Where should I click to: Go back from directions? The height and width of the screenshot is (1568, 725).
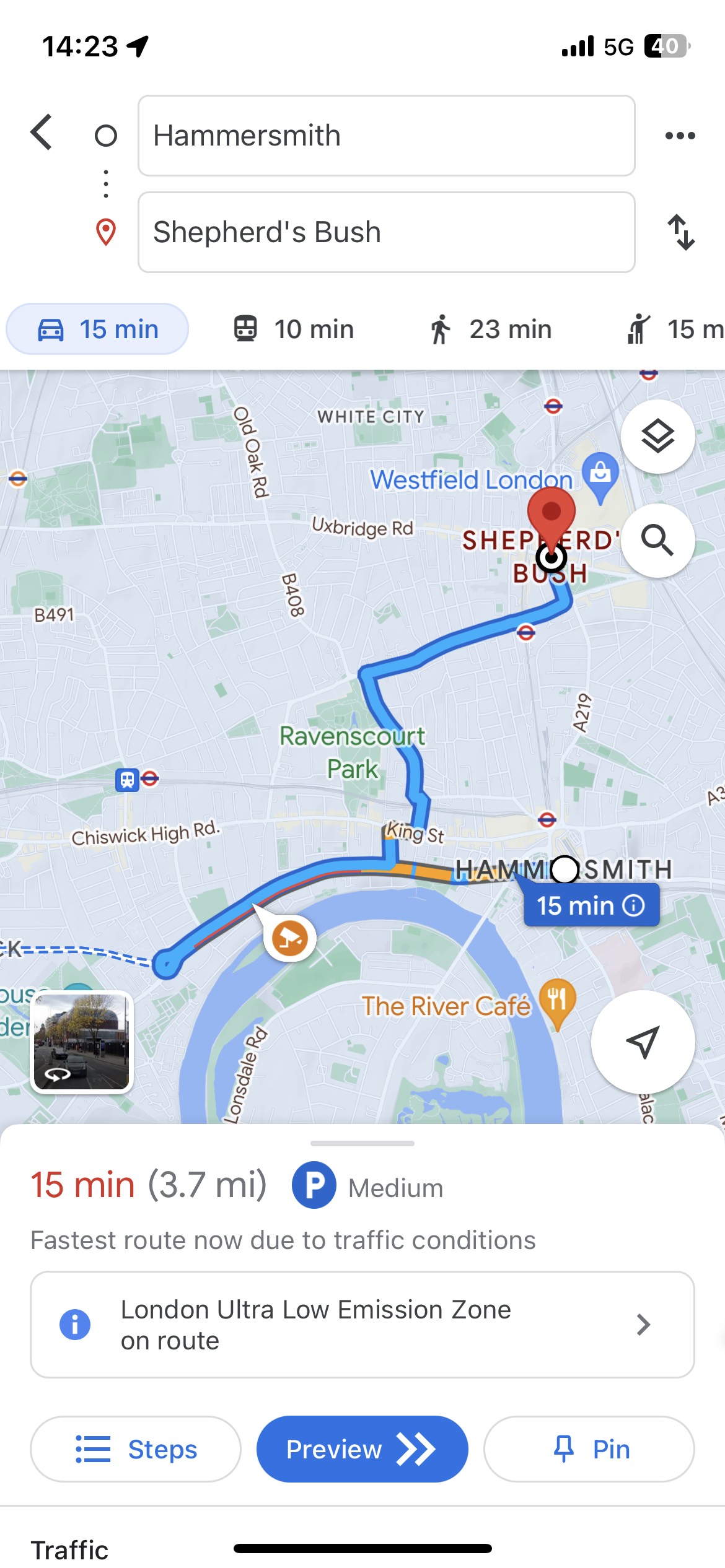[42, 133]
